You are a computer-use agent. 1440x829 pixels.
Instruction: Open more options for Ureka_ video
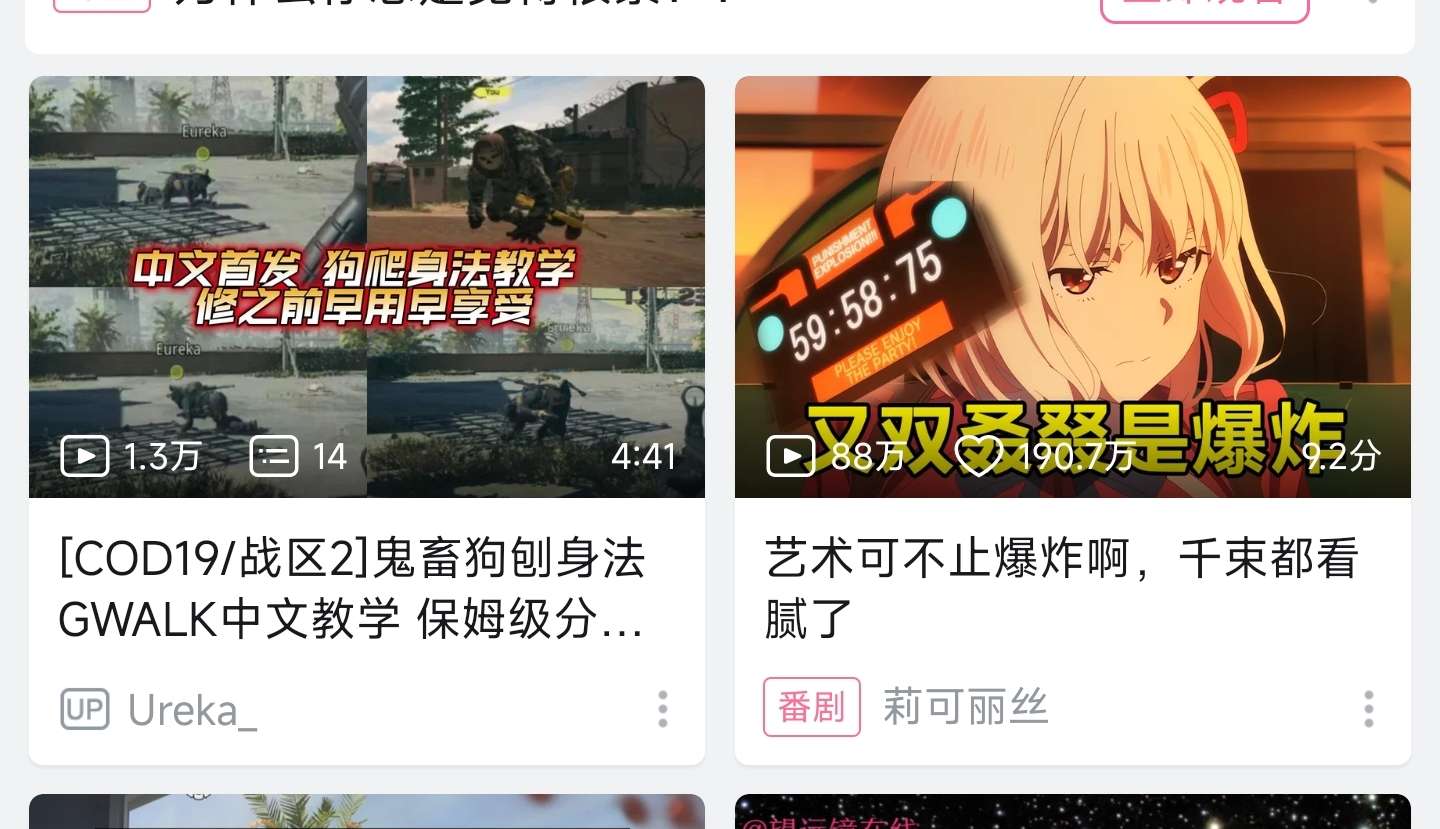coord(662,709)
